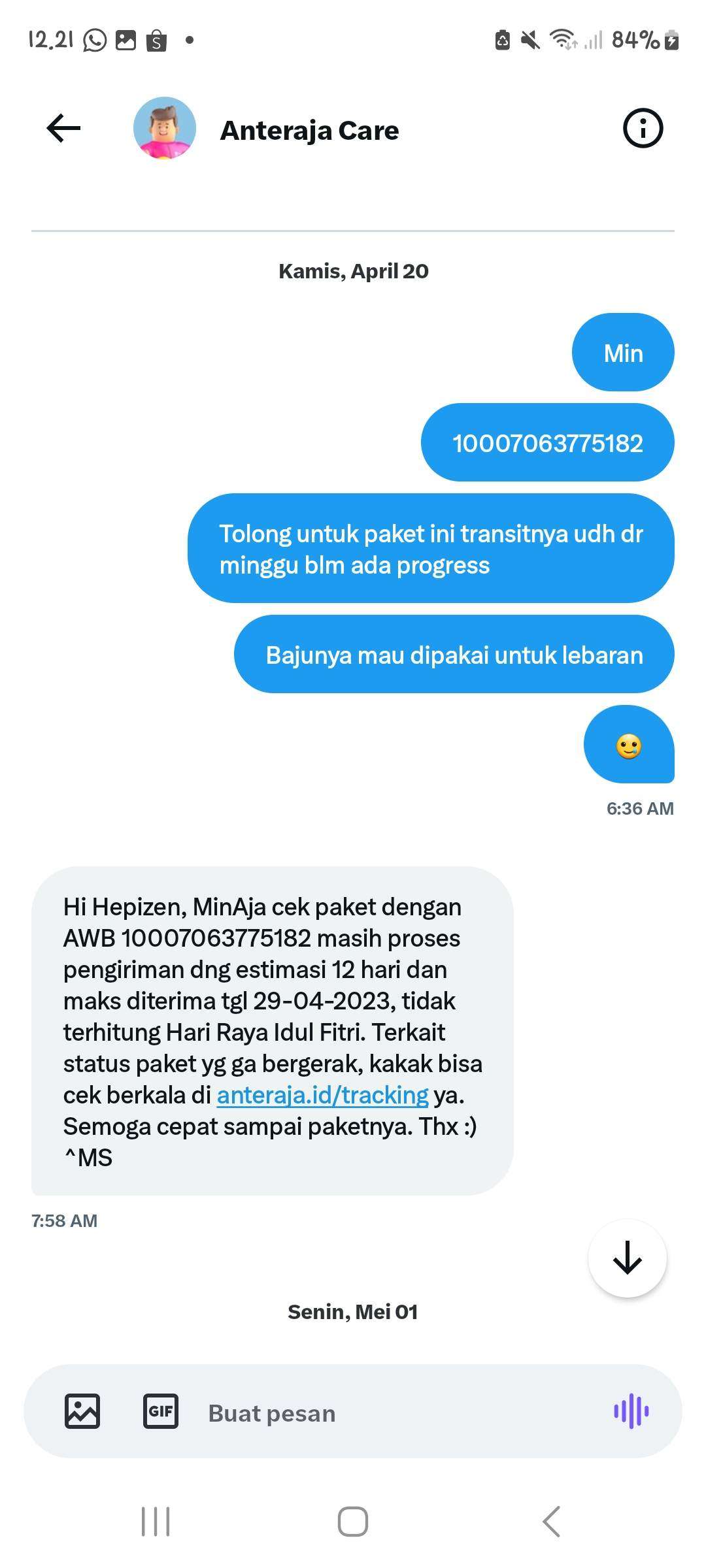Open the GIF picker
This screenshot has height=1568, width=706.
coord(161,1411)
